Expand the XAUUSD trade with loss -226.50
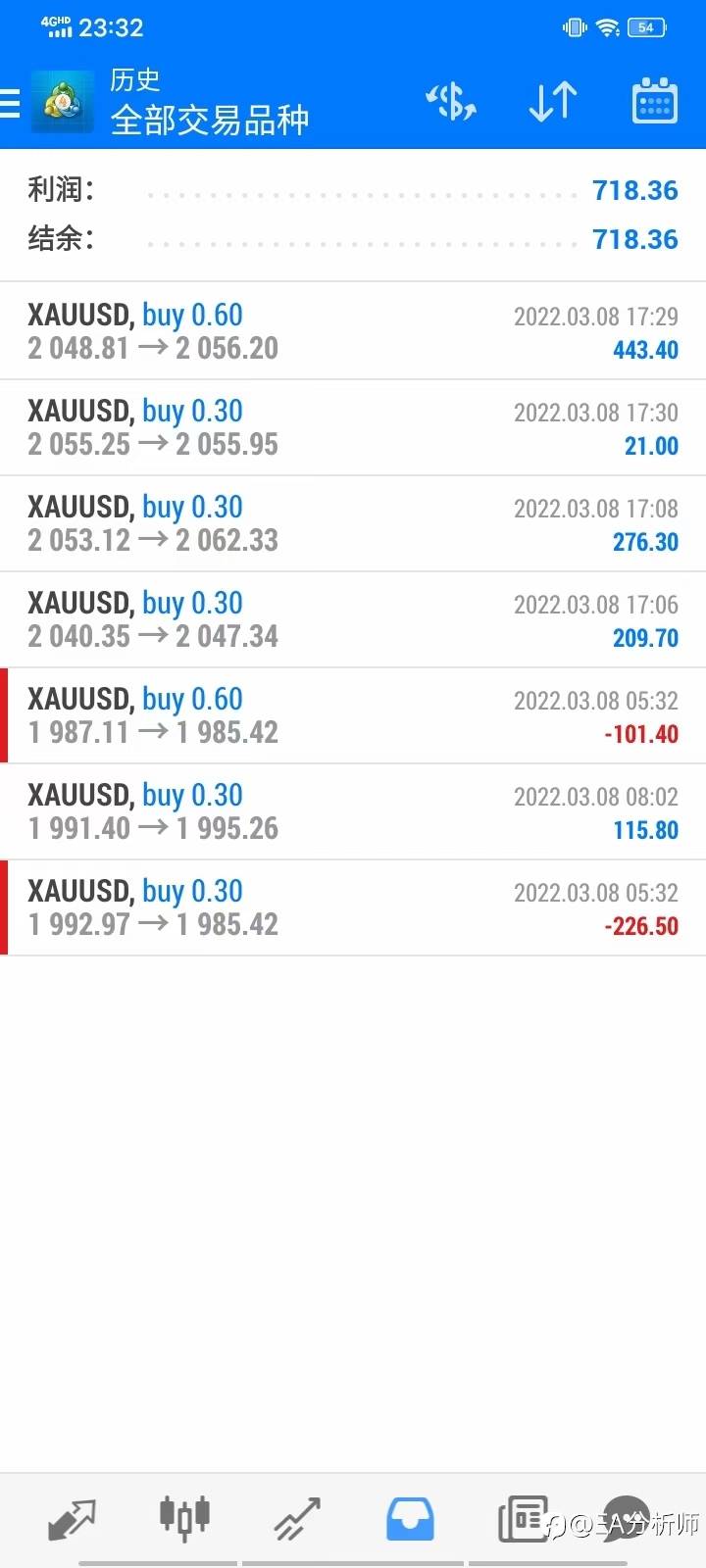The width and height of the screenshot is (706, 1568). tap(353, 907)
